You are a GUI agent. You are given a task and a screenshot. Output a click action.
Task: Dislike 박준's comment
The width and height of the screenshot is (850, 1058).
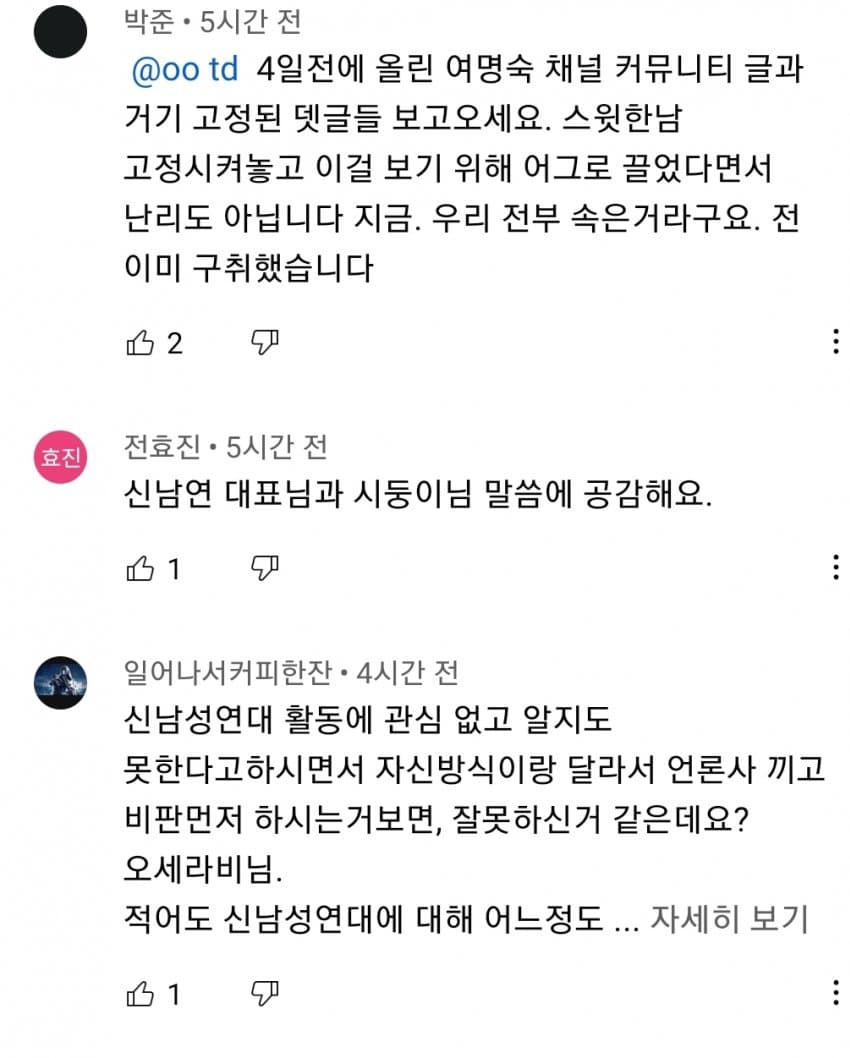click(x=264, y=343)
